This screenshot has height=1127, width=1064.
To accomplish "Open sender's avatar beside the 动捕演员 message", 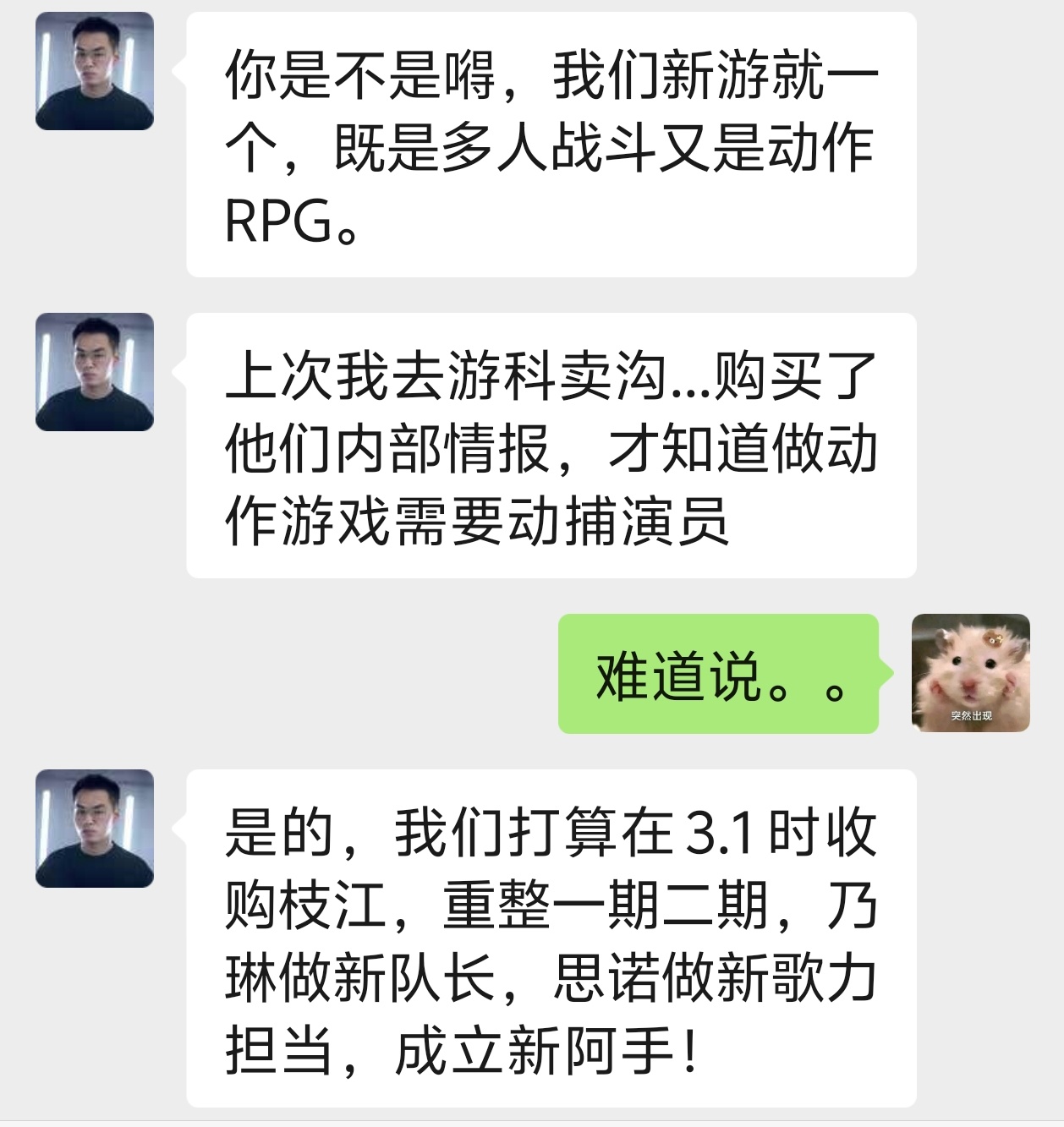I will pyautogui.click(x=95, y=372).
